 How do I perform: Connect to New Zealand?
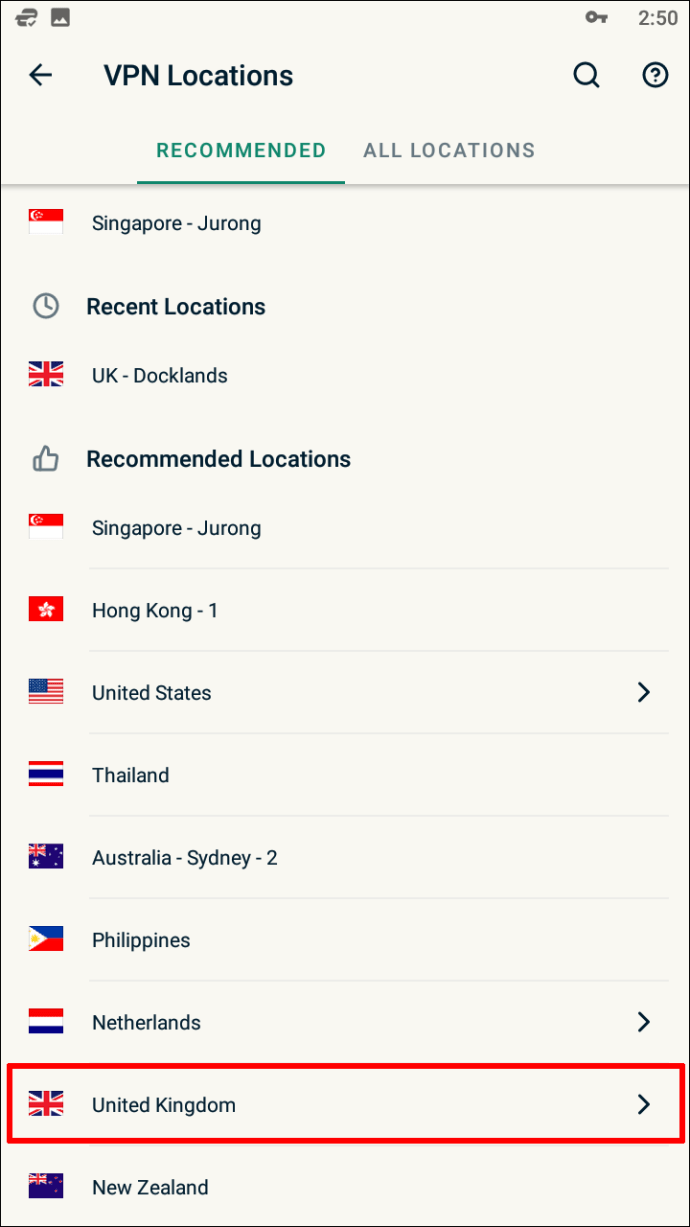click(x=150, y=1188)
